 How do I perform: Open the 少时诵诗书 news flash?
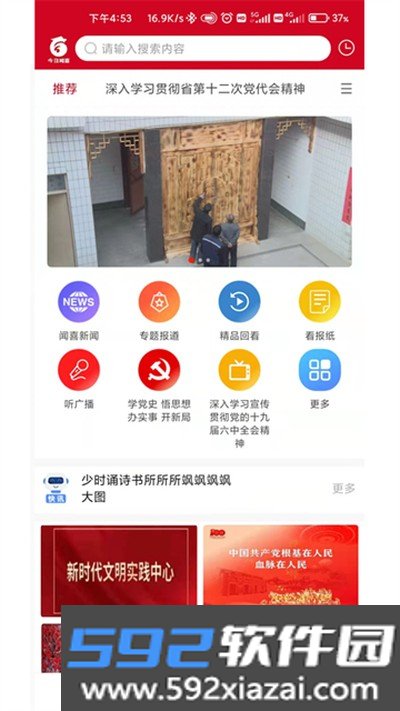click(x=156, y=488)
